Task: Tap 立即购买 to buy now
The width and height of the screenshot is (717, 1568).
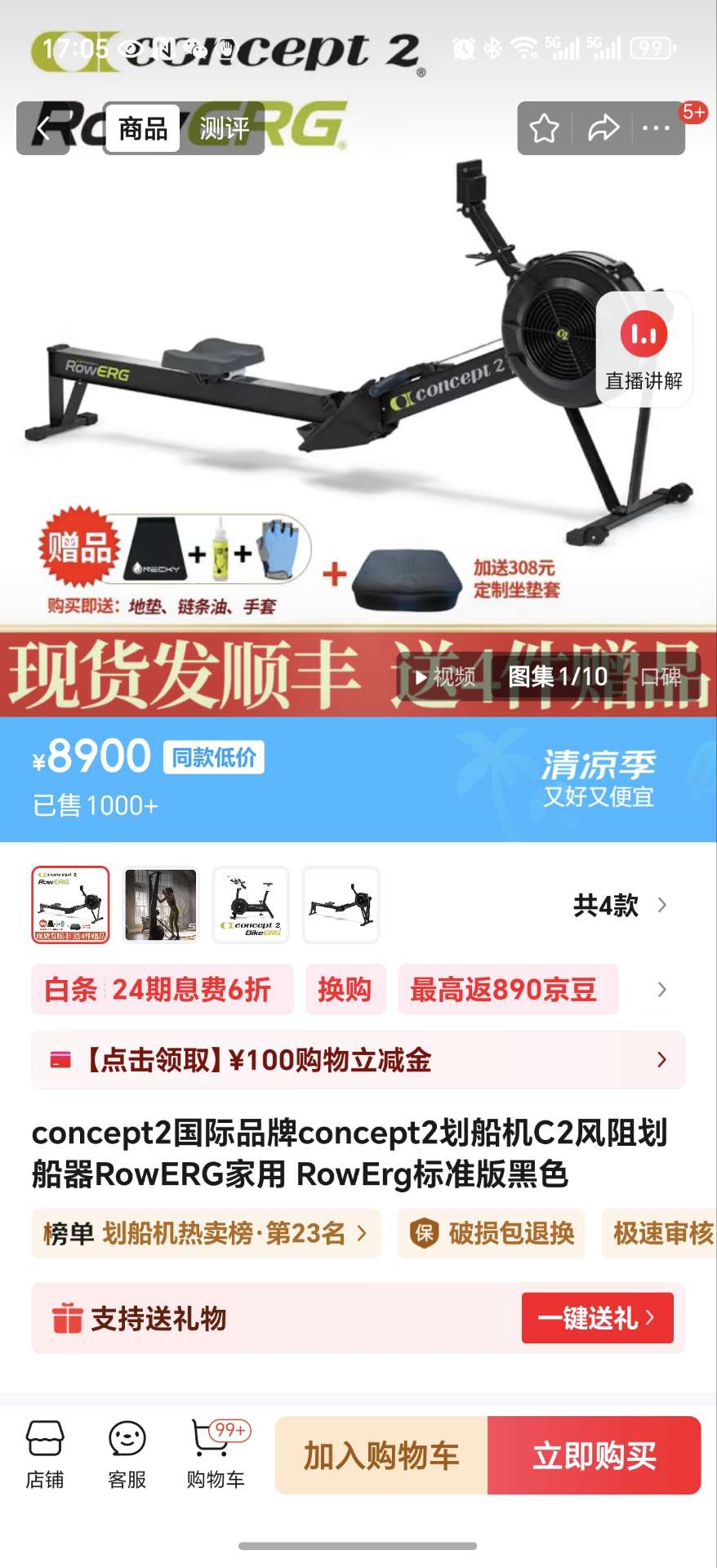Action: click(x=594, y=1455)
